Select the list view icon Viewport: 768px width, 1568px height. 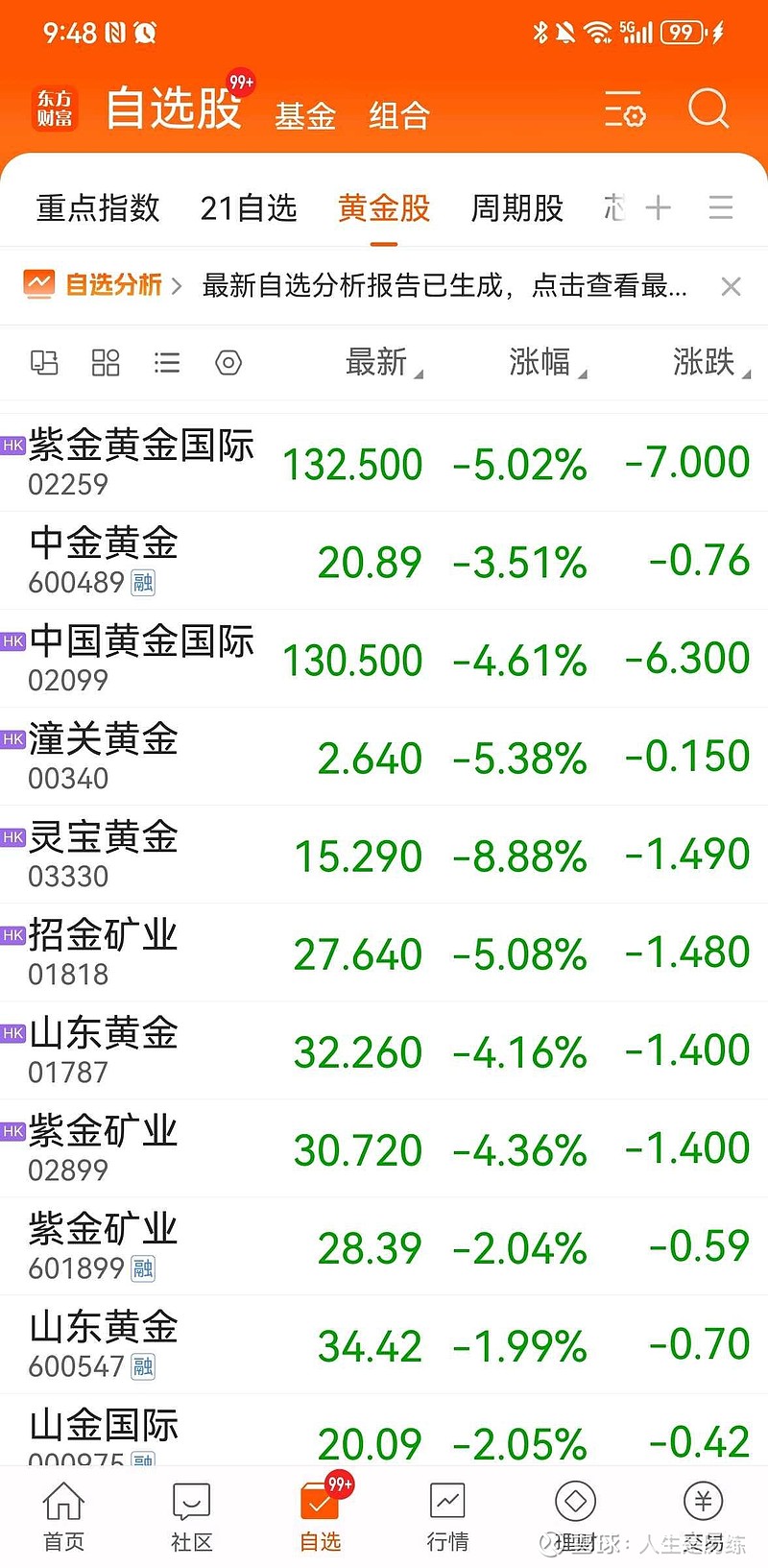(166, 363)
